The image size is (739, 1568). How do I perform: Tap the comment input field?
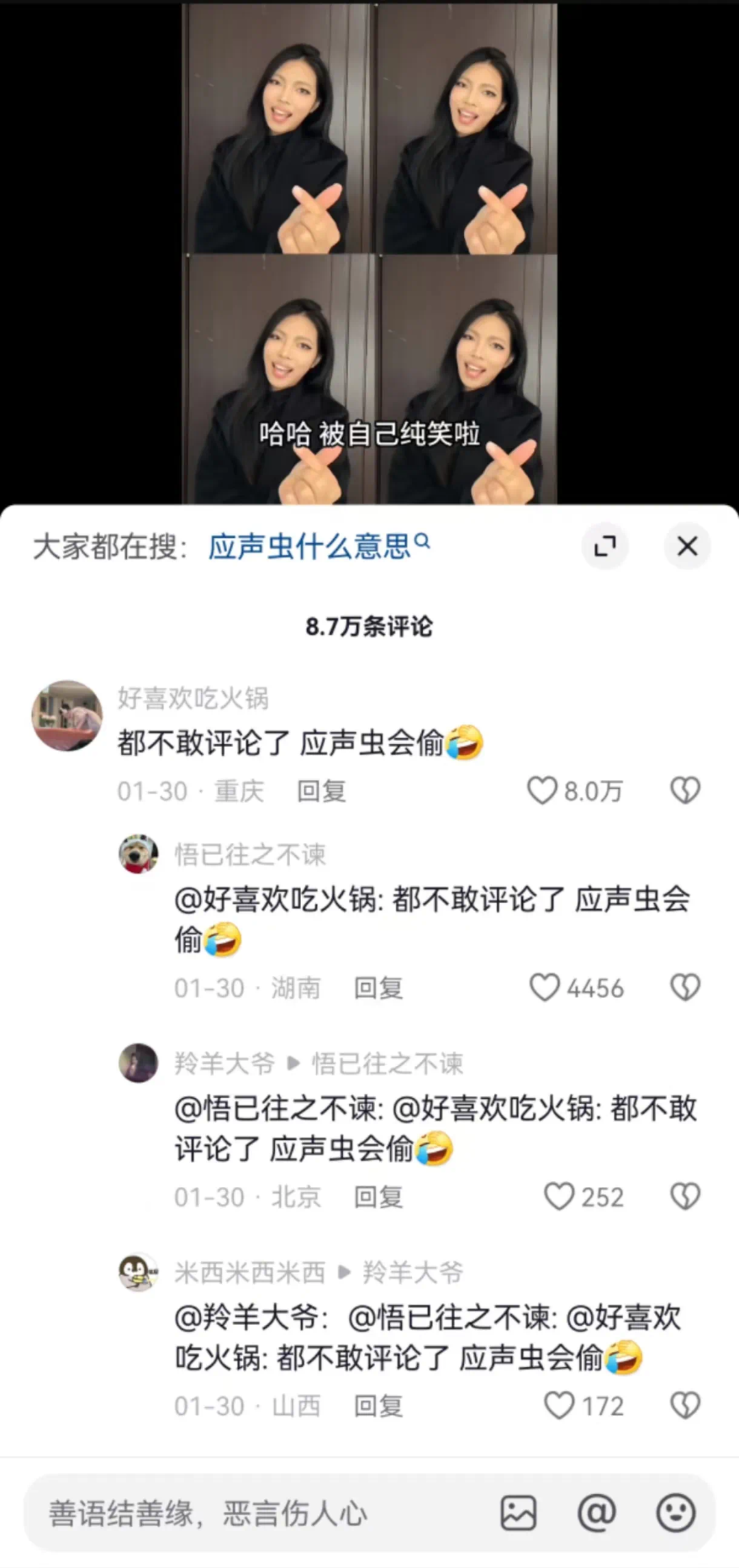[260, 1513]
